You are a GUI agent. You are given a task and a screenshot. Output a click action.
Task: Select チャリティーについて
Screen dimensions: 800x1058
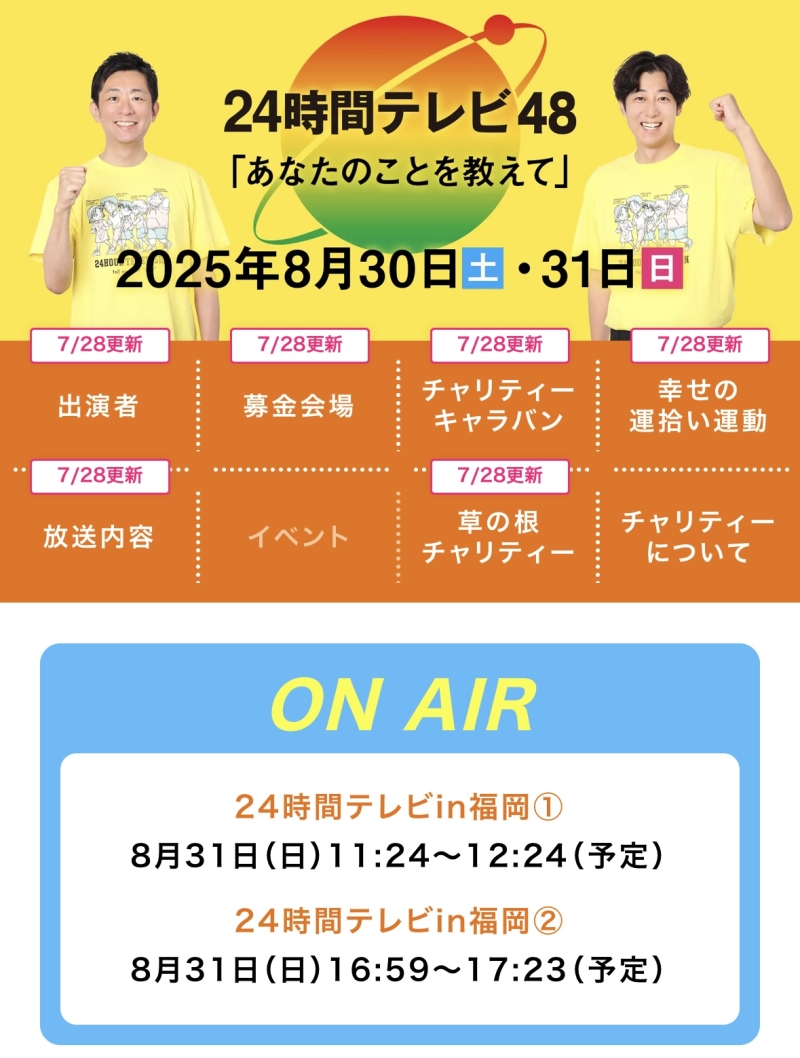coord(698,536)
